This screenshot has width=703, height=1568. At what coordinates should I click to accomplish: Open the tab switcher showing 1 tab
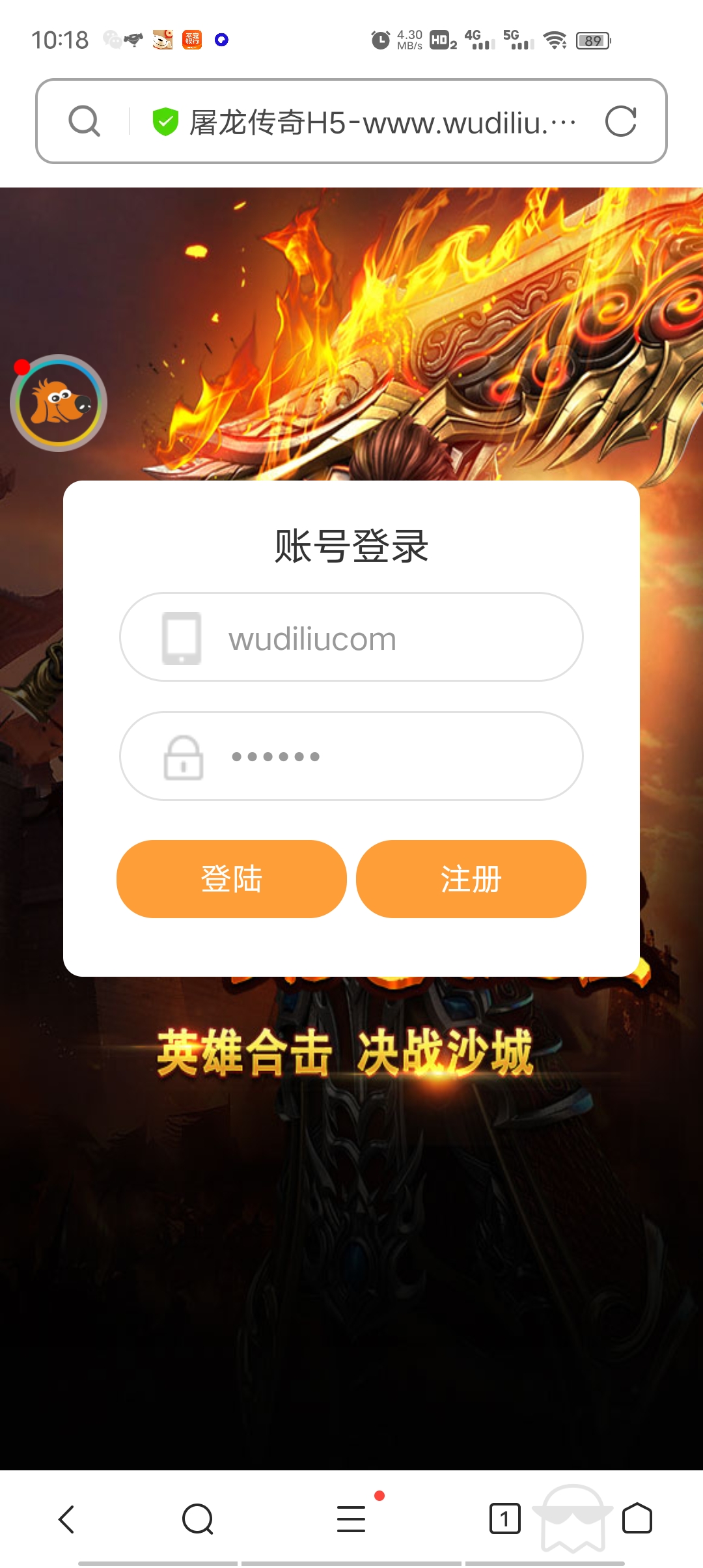coord(504,1519)
